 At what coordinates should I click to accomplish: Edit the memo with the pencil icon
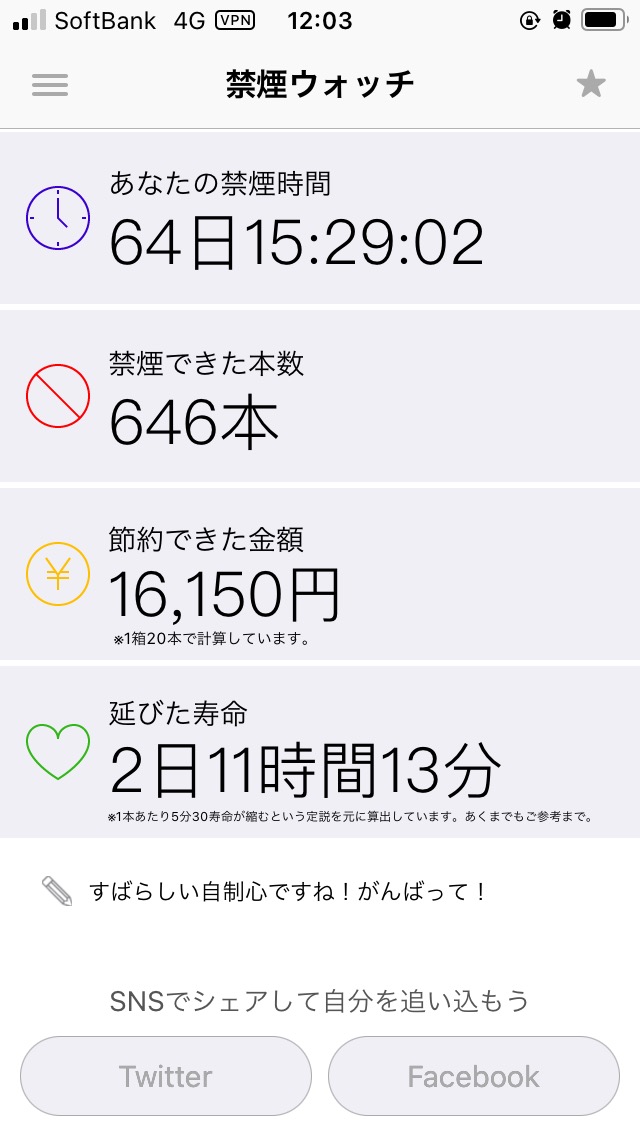point(58,891)
